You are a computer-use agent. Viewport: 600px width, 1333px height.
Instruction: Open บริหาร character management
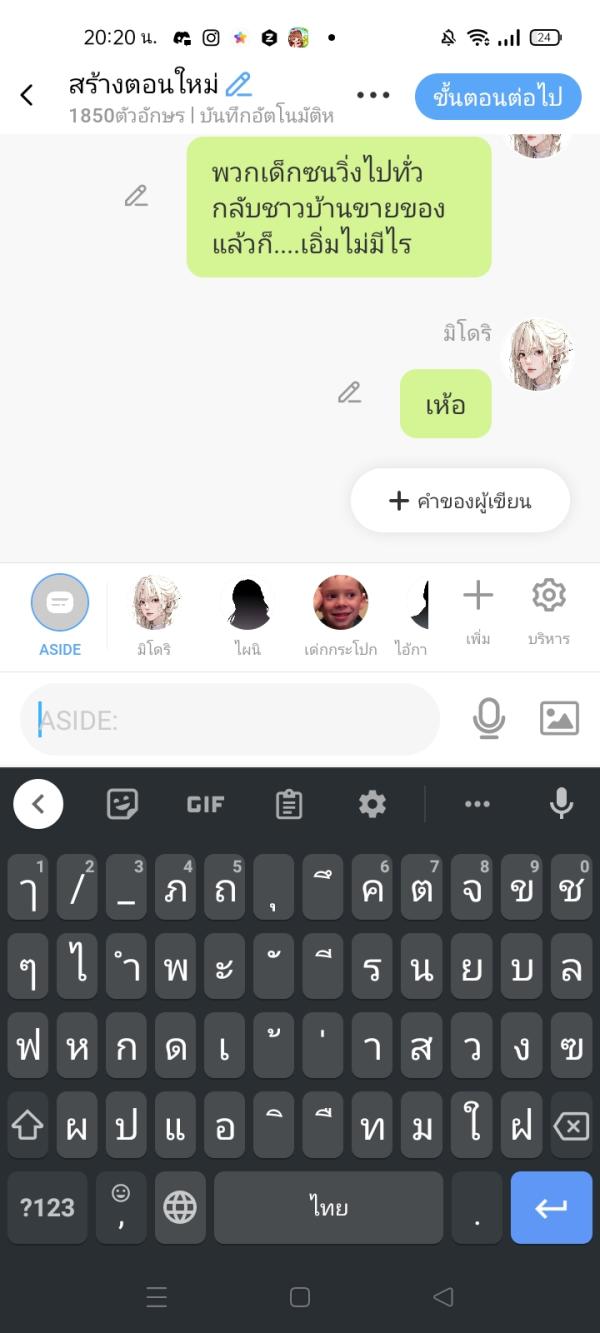[x=549, y=611]
